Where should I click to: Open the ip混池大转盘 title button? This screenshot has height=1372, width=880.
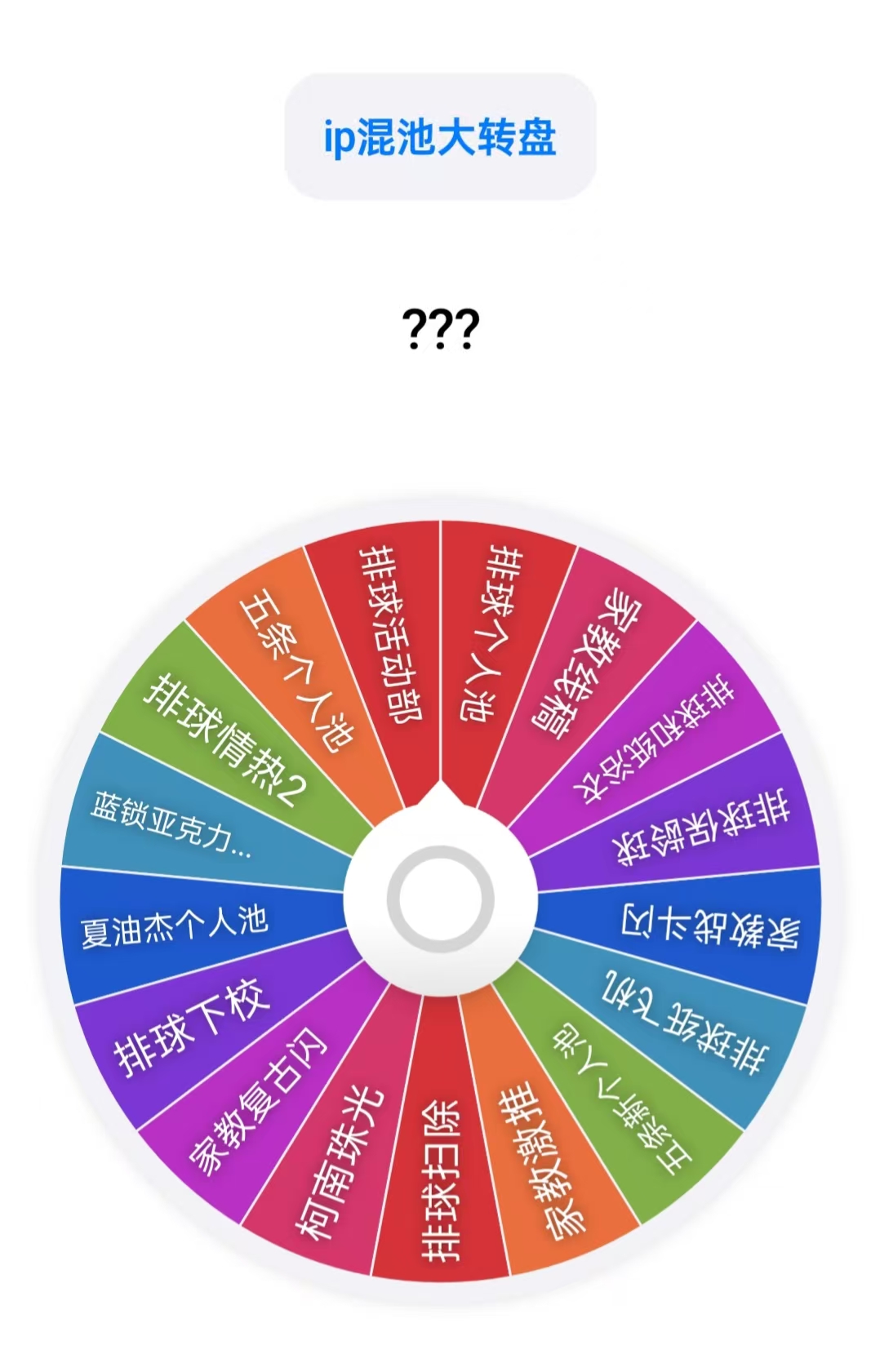point(440,138)
